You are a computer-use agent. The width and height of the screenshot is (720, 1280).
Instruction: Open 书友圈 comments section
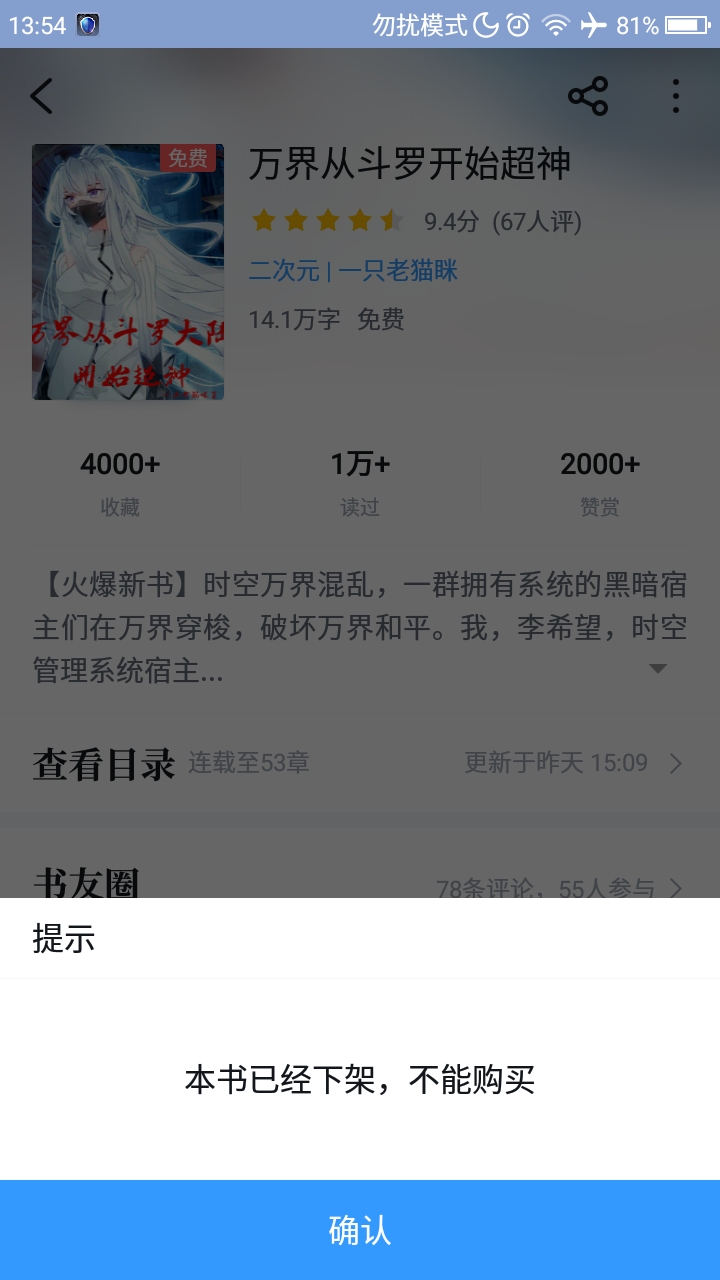pos(360,884)
